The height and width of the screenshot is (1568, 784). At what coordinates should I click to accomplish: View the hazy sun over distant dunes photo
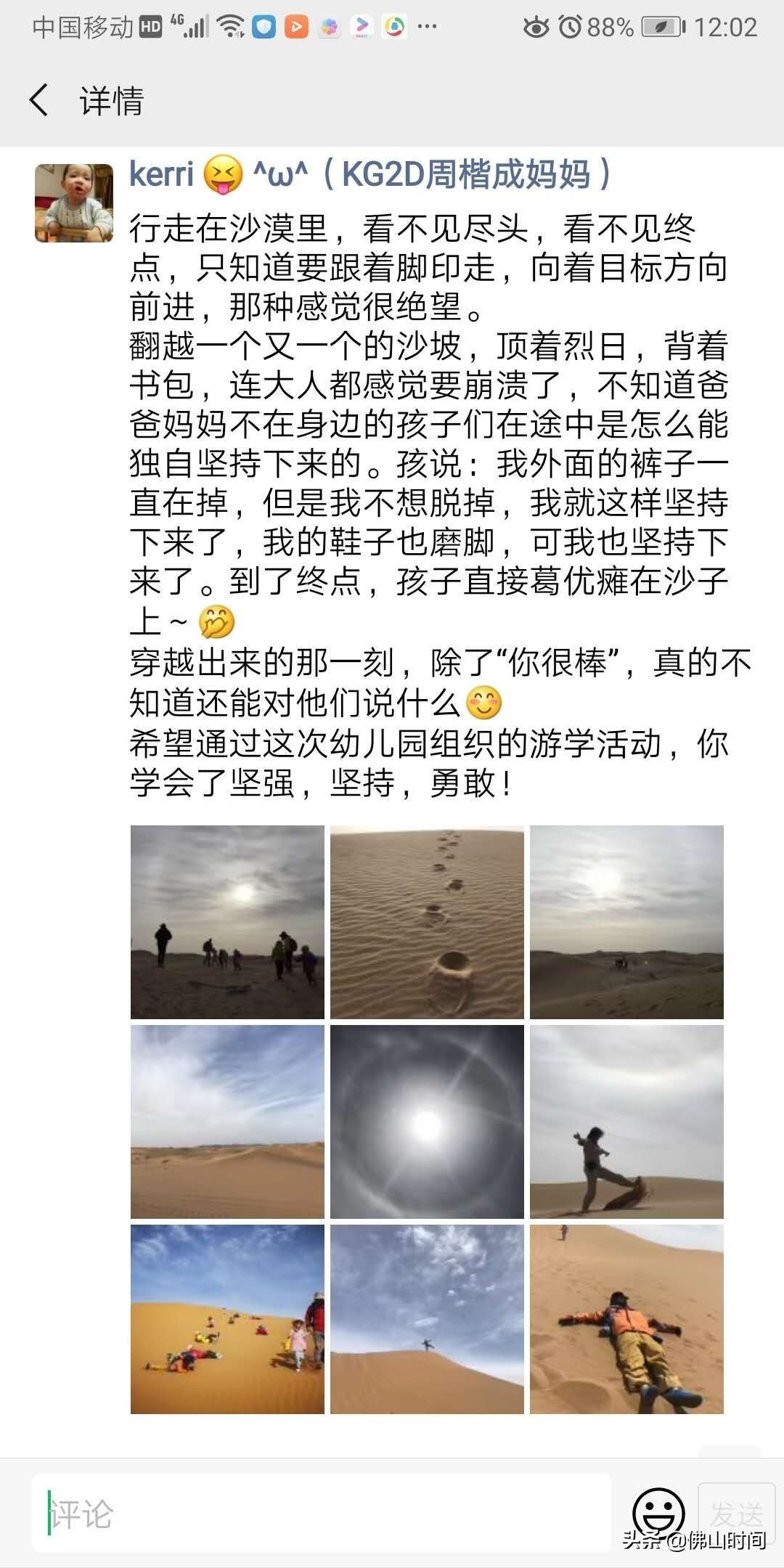(x=626, y=922)
